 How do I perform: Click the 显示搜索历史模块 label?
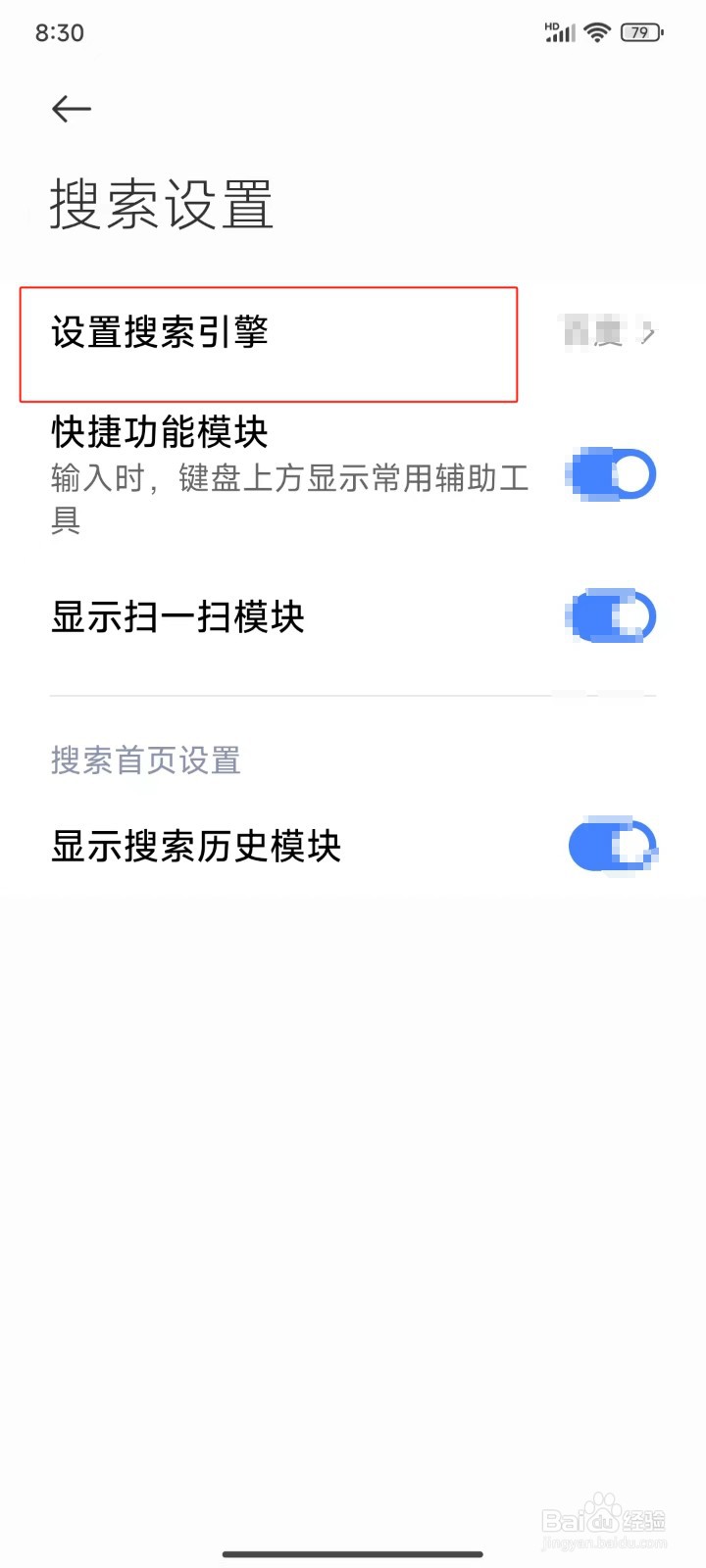coord(194,847)
